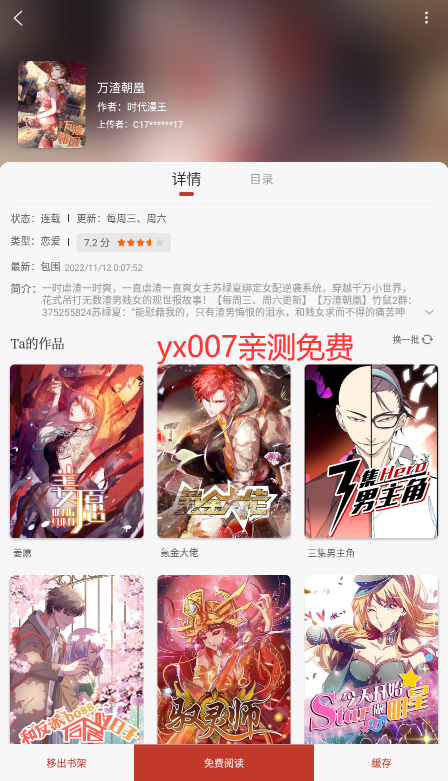This screenshot has width=448, height=781.
Task: Open the 和反派boss同居的日子 comic cover
Action: pos(77,660)
